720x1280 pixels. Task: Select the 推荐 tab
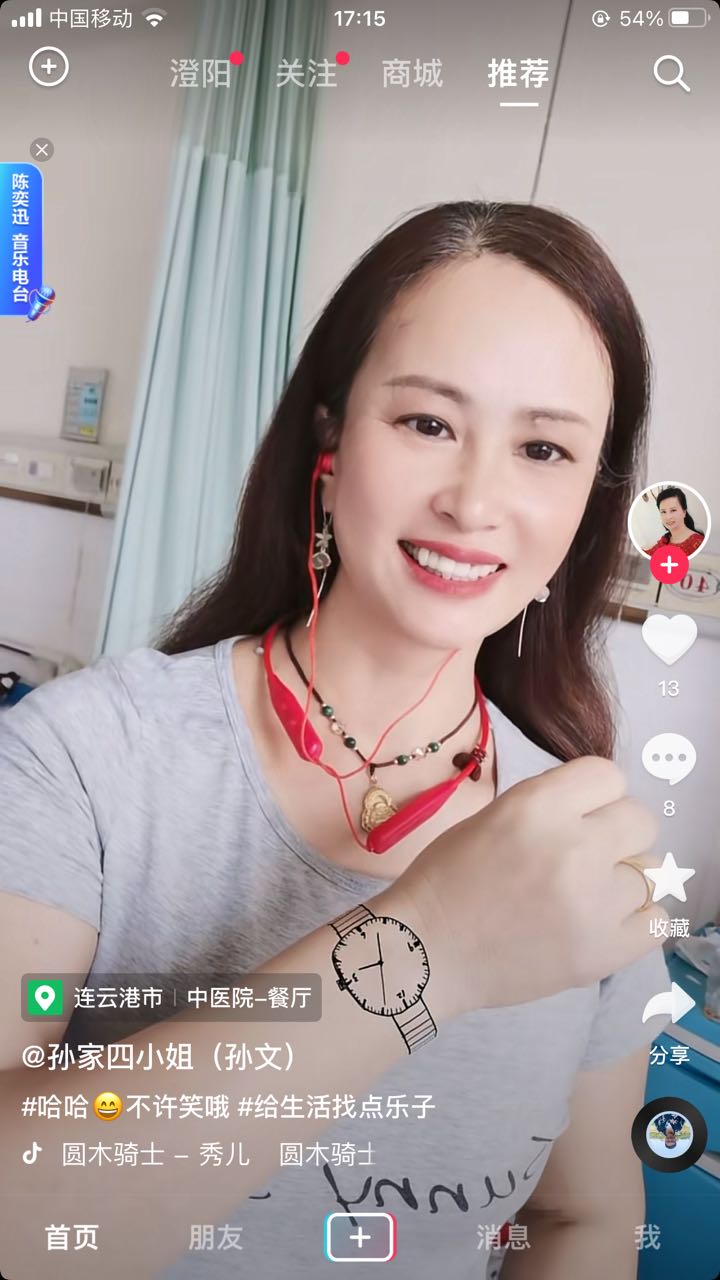click(518, 73)
